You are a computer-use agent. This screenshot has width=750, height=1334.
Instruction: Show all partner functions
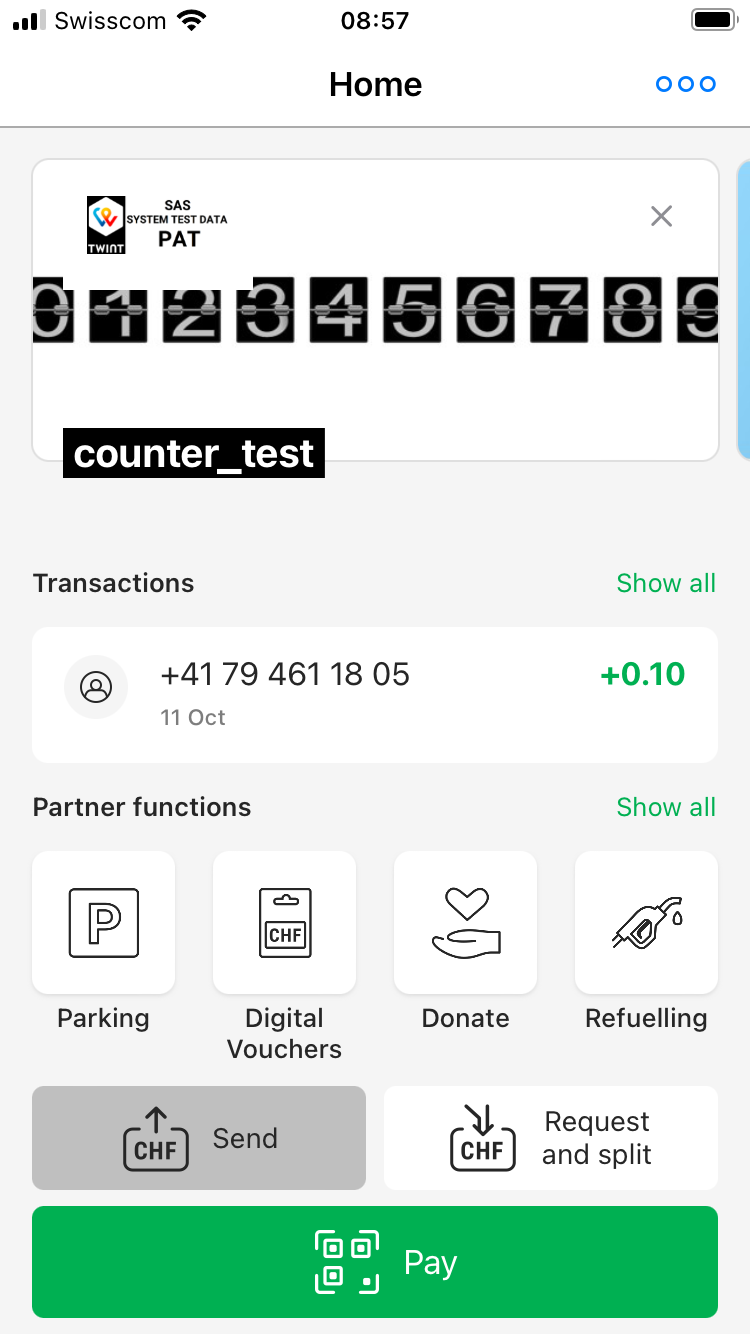coord(666,807)
